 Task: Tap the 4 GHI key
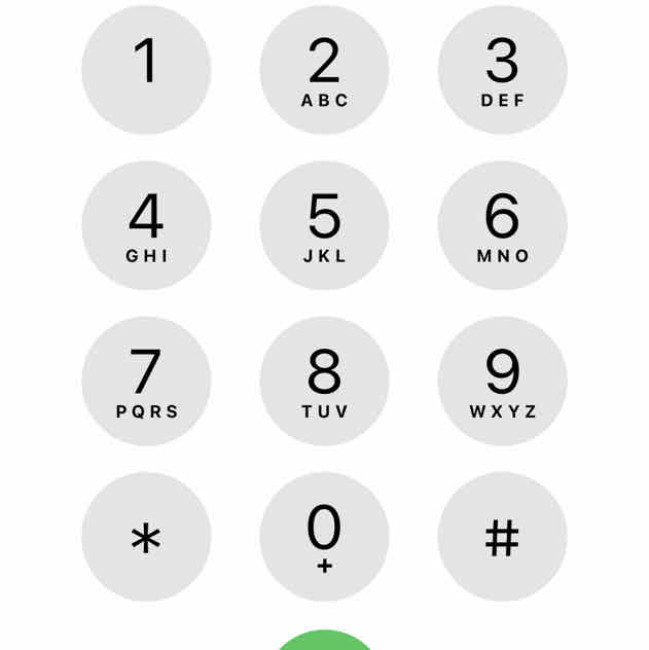pos(146,225)
